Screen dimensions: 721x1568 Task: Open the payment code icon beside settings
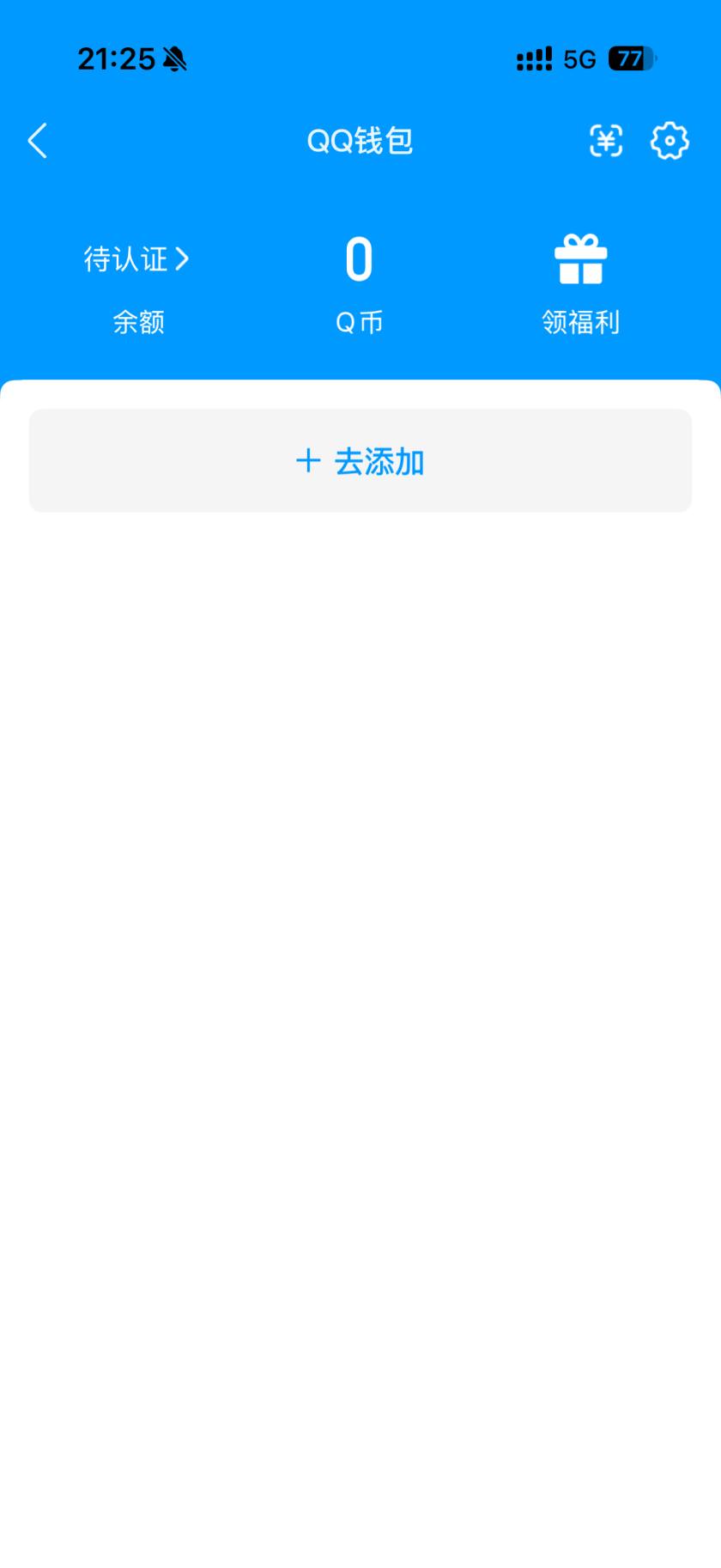pyautogui.click(x=606, y=141)
